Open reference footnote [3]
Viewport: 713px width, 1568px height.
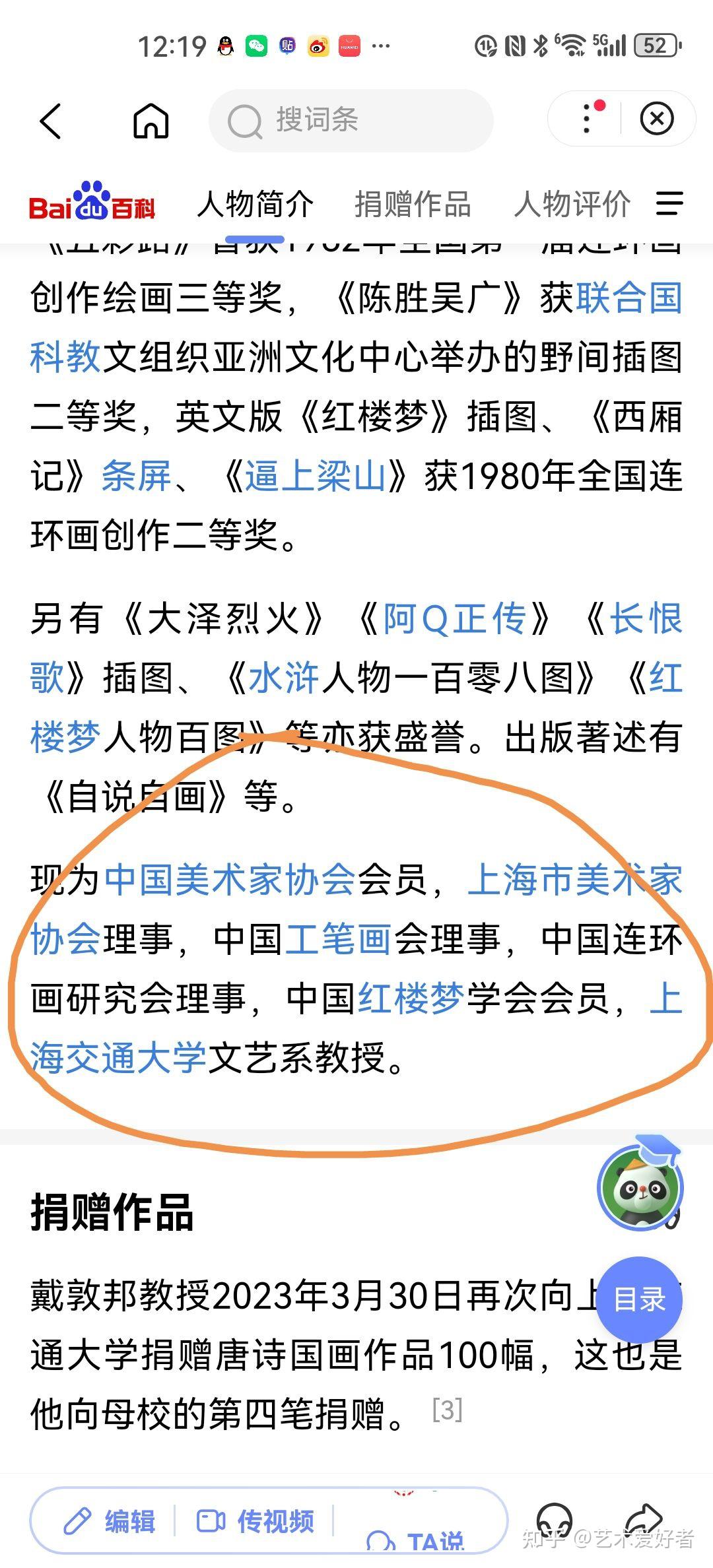click(447, 1411)
